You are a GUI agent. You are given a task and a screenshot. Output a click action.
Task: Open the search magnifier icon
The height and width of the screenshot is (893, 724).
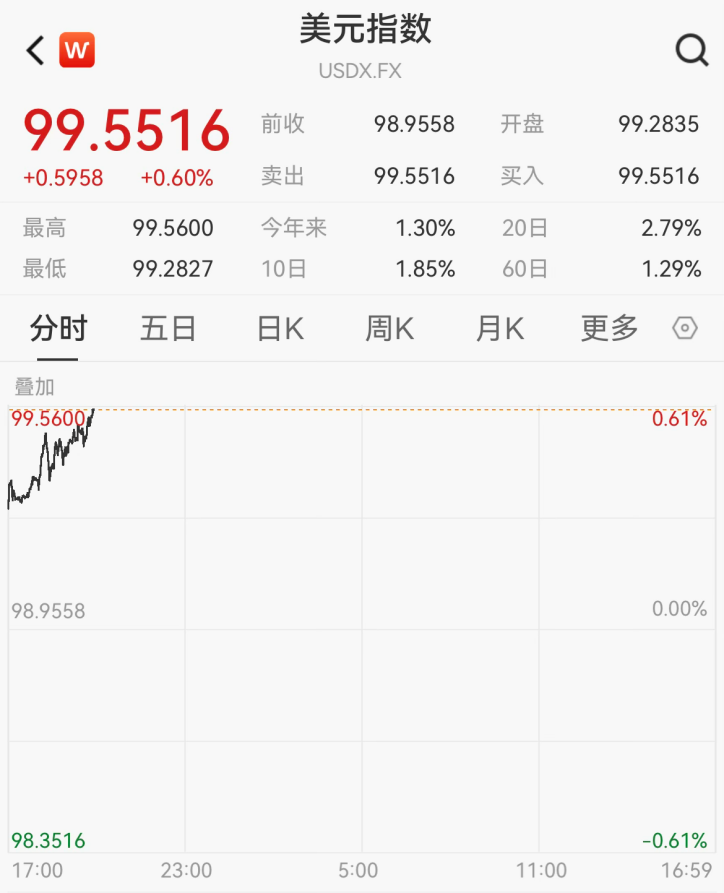point(691,47)
